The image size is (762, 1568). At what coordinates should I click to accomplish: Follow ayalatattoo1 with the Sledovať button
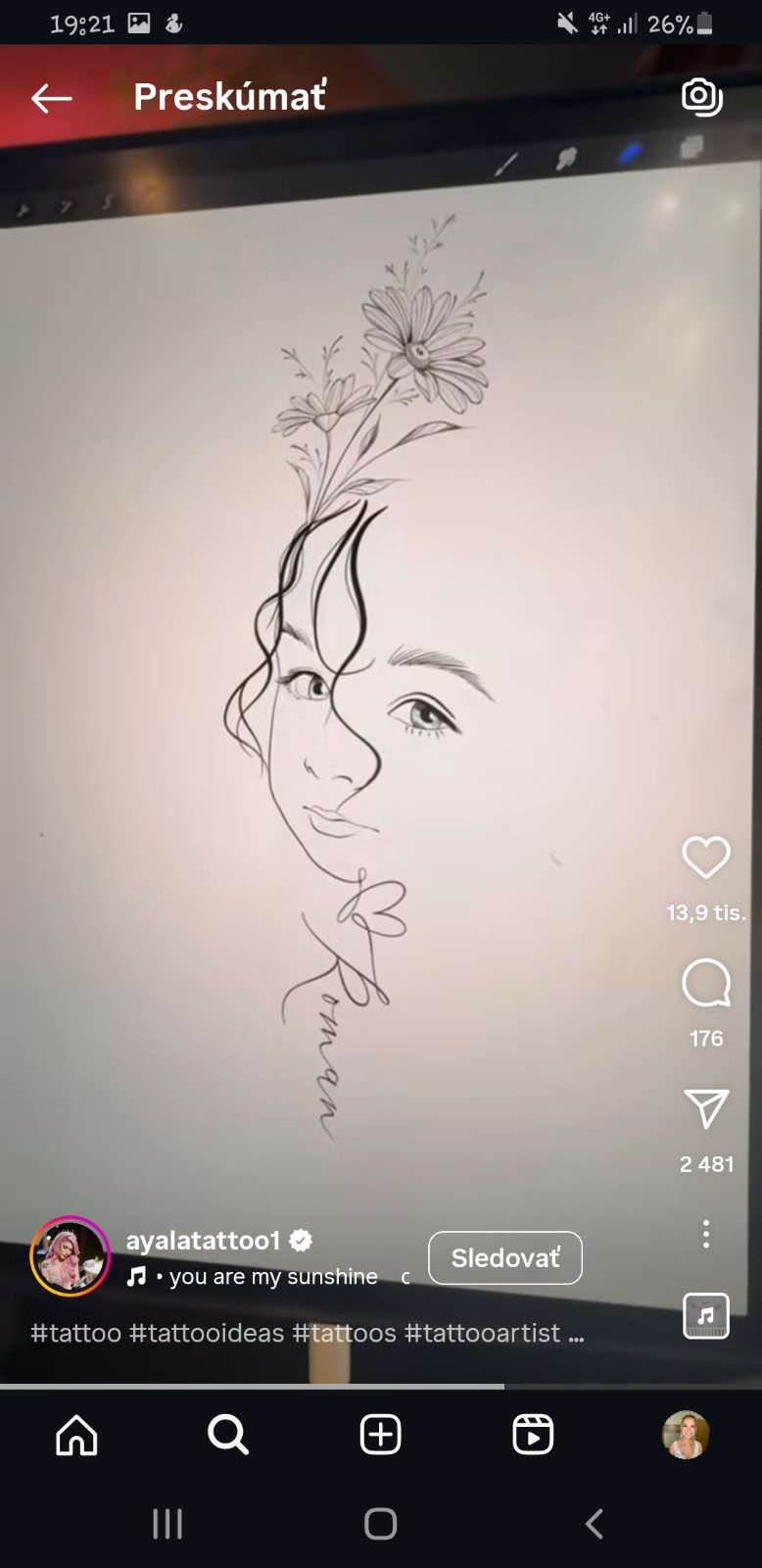pyautogui.click(x=504, y=1257)
